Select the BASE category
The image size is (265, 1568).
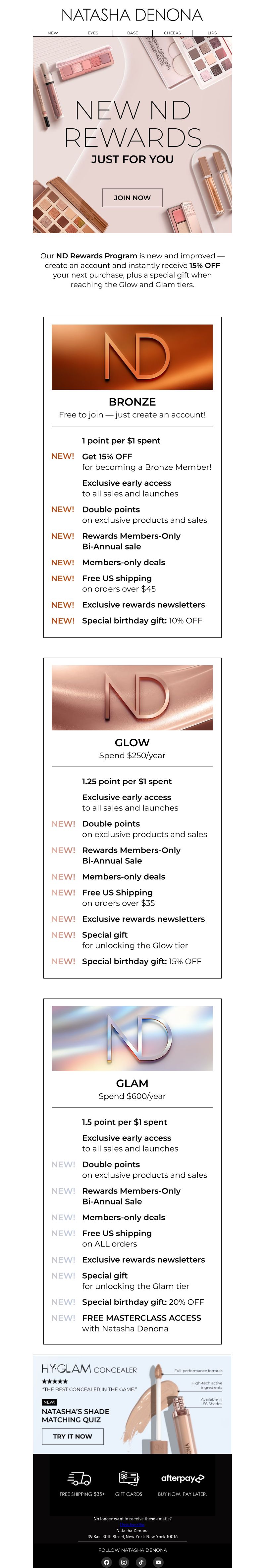pos(132,33)
